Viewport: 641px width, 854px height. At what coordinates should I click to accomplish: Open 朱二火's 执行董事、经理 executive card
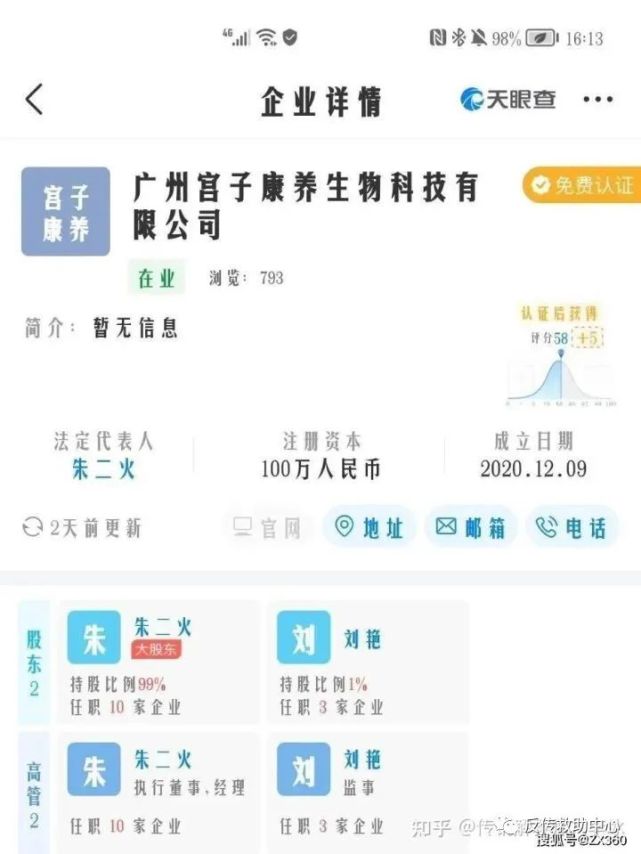coord(160,792)
